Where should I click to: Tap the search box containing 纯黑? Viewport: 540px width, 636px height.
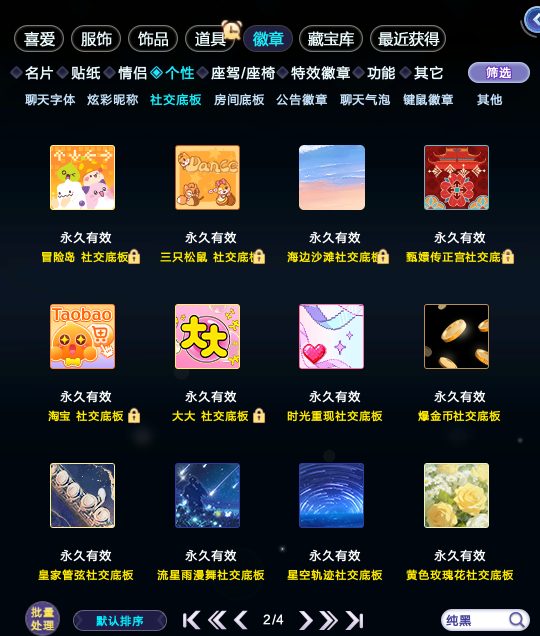click(485, 620)
